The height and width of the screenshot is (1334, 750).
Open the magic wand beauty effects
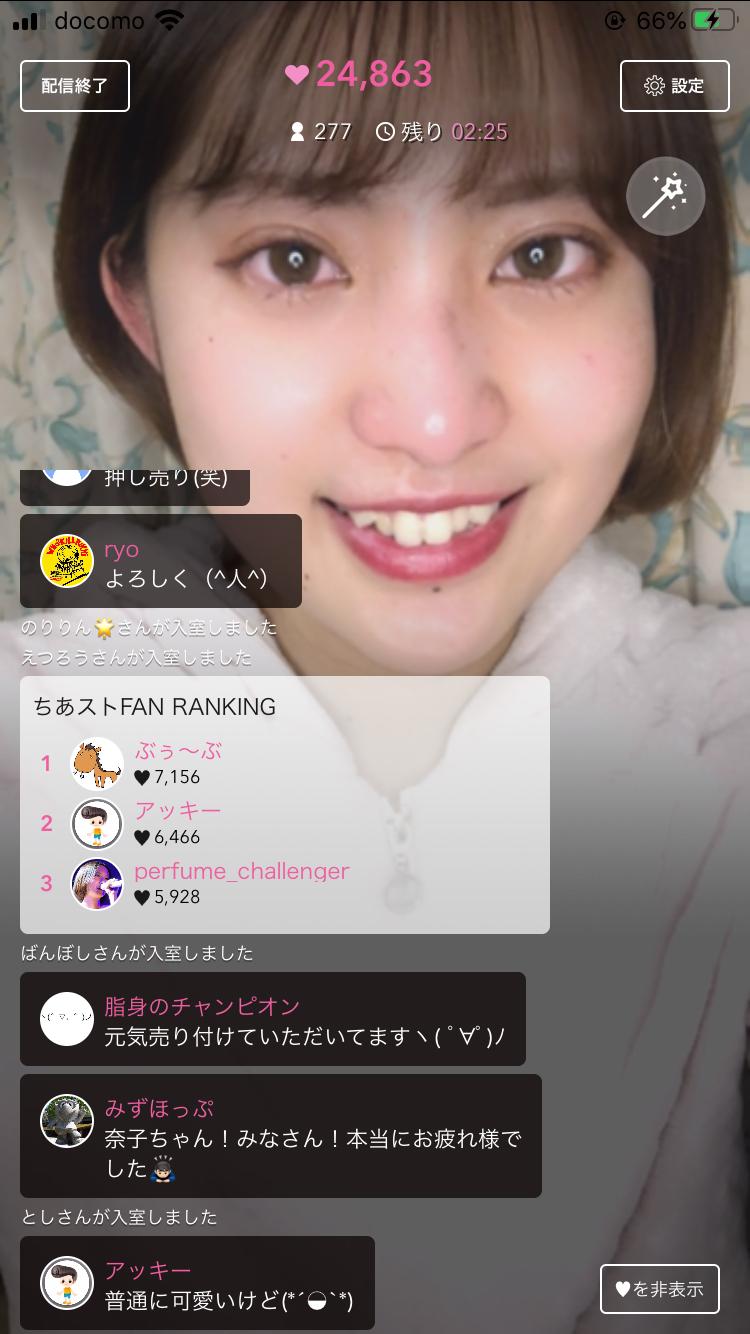[x=665, y=197]
